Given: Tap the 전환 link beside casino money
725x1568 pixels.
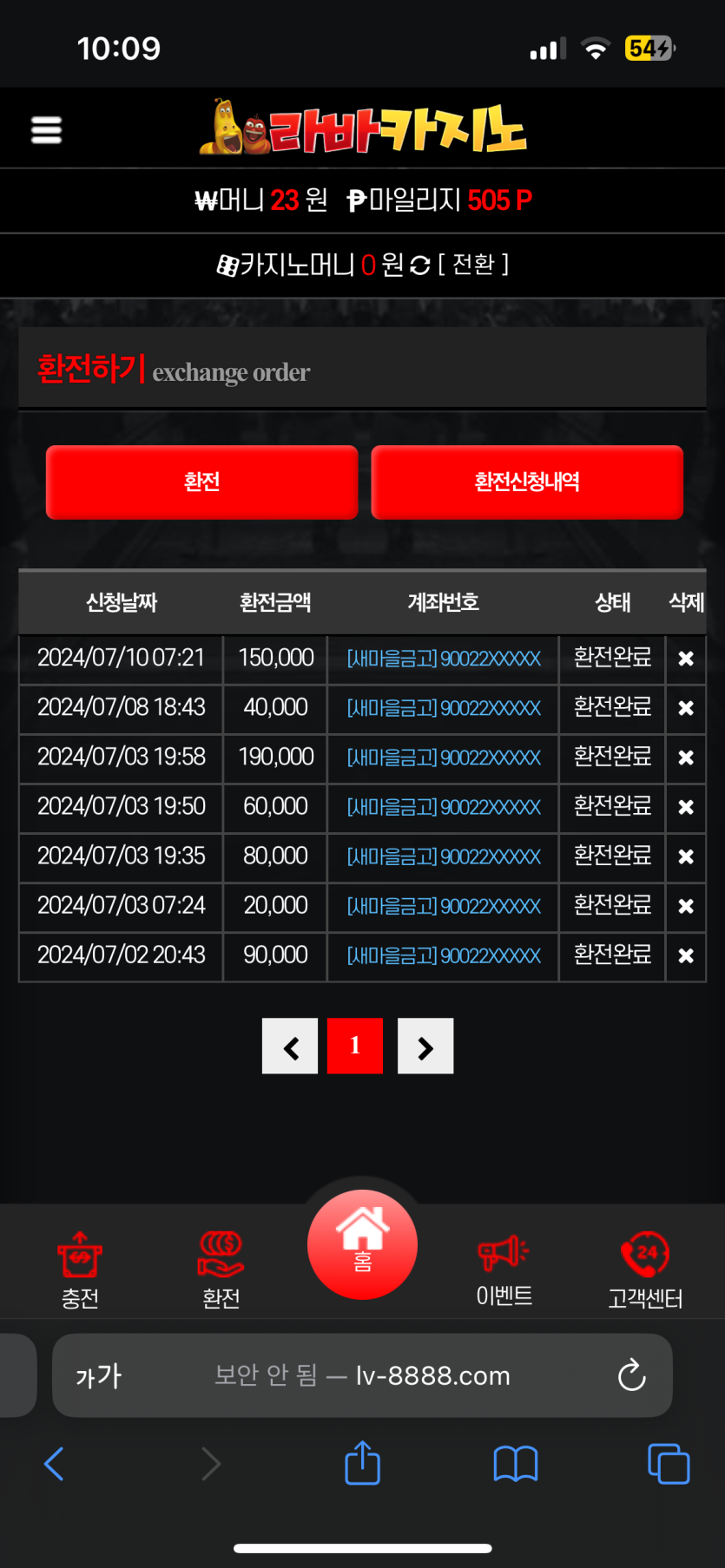Looking at the screenshot, I should pyautogui.click(x=473, y=264).
